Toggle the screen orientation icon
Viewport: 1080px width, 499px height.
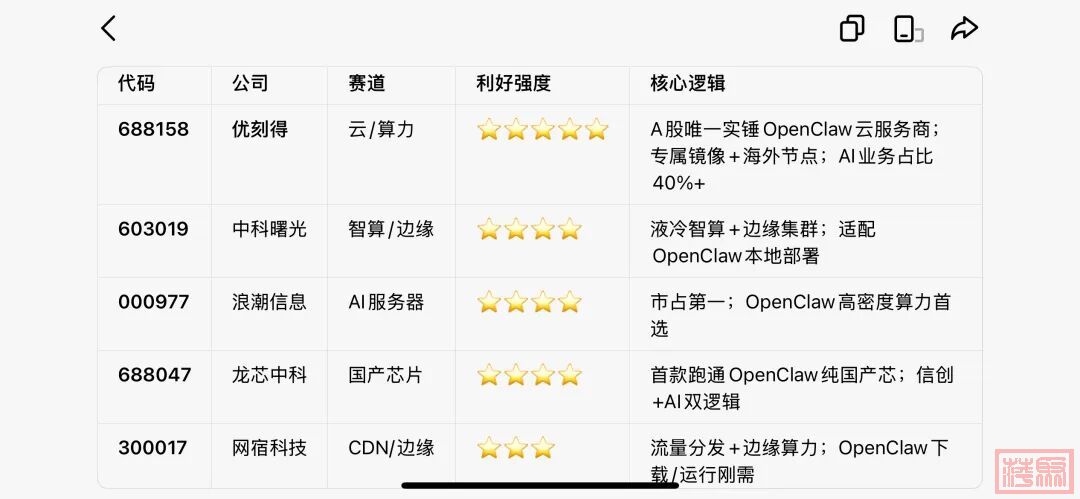tap(906, 29)
